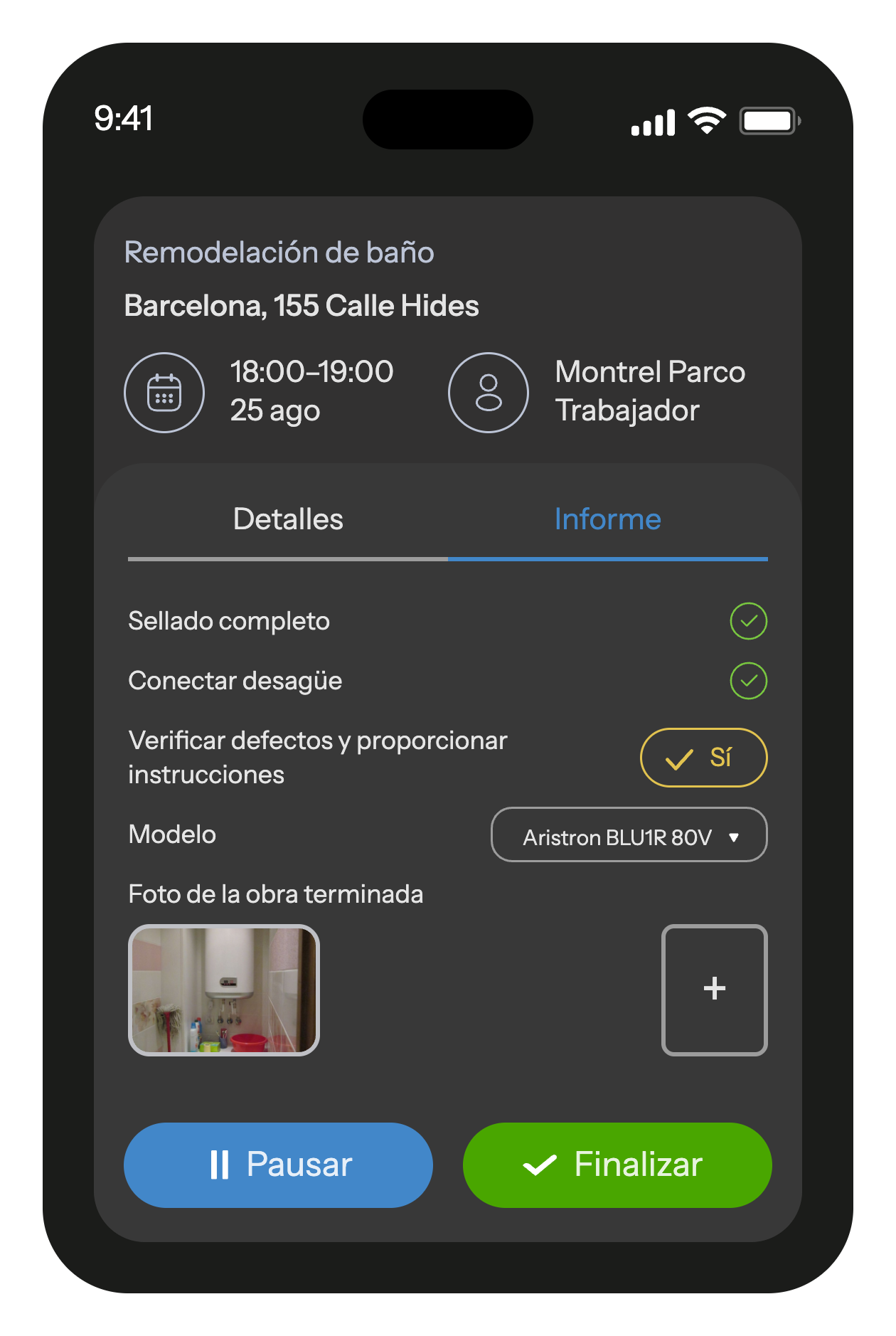
Task: Switch to the Detalles tab
Action: point(288,519)
